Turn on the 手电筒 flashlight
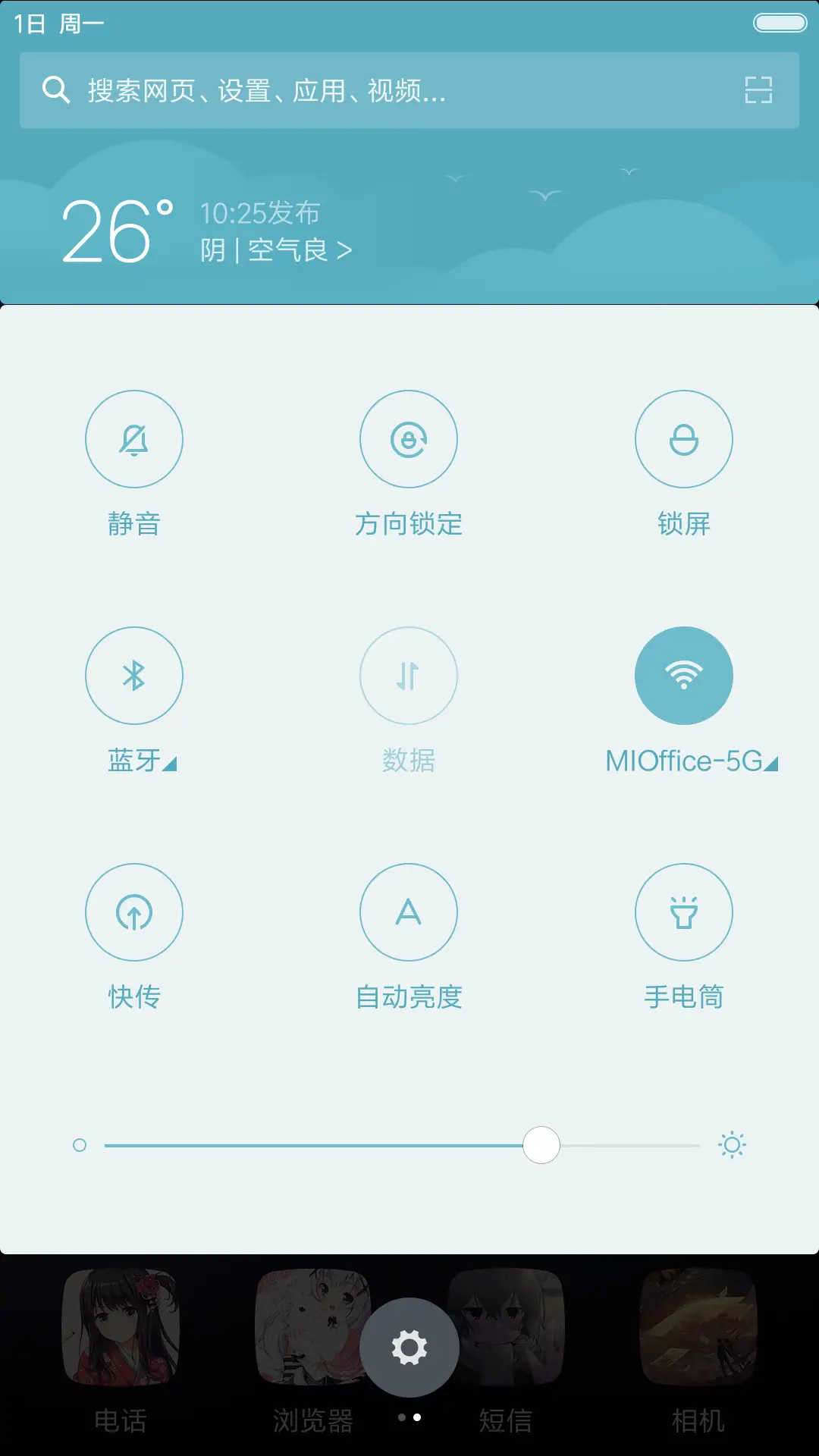The height and width of the screenshot is (1456, 819). pyautogui.click(x=683, y=912)
